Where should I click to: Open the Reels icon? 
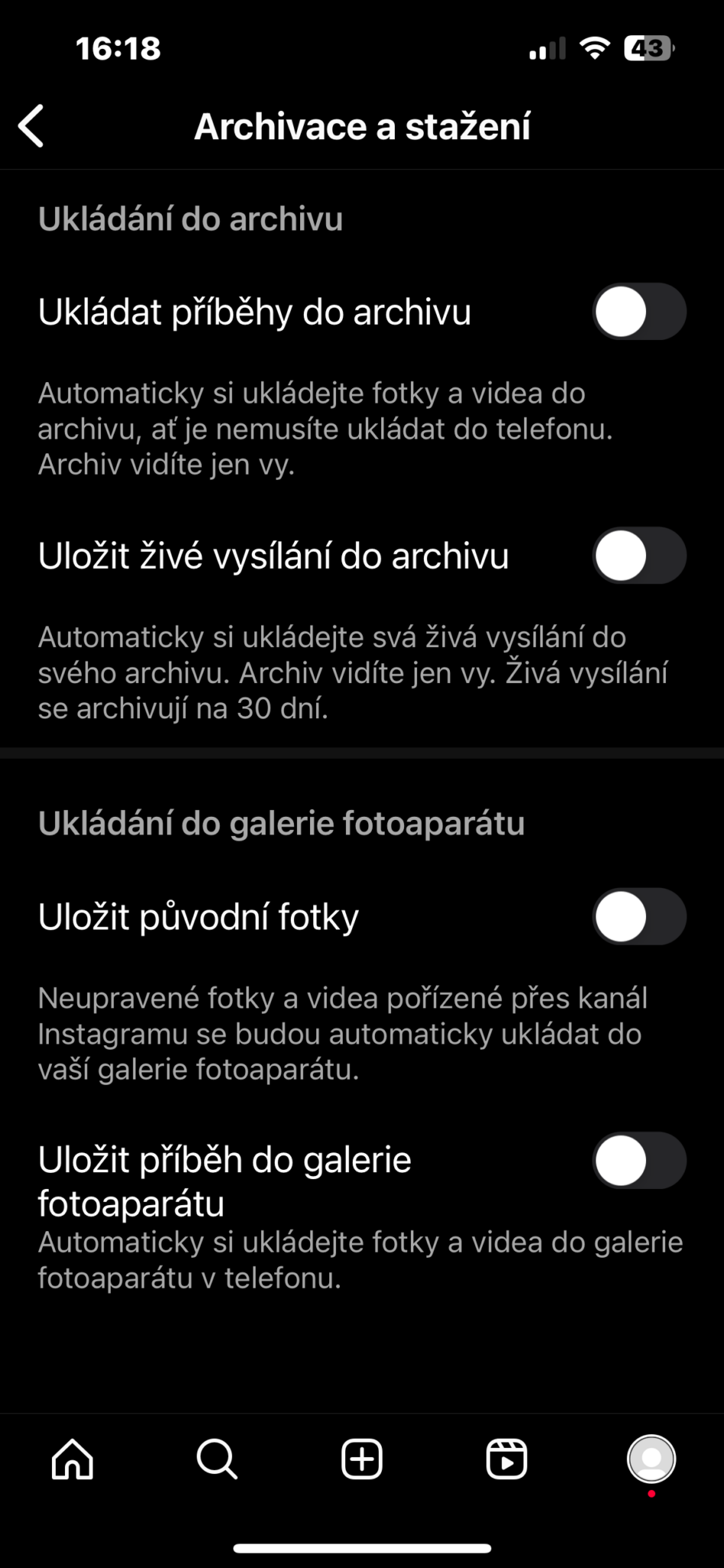(x=506, y=1459)
